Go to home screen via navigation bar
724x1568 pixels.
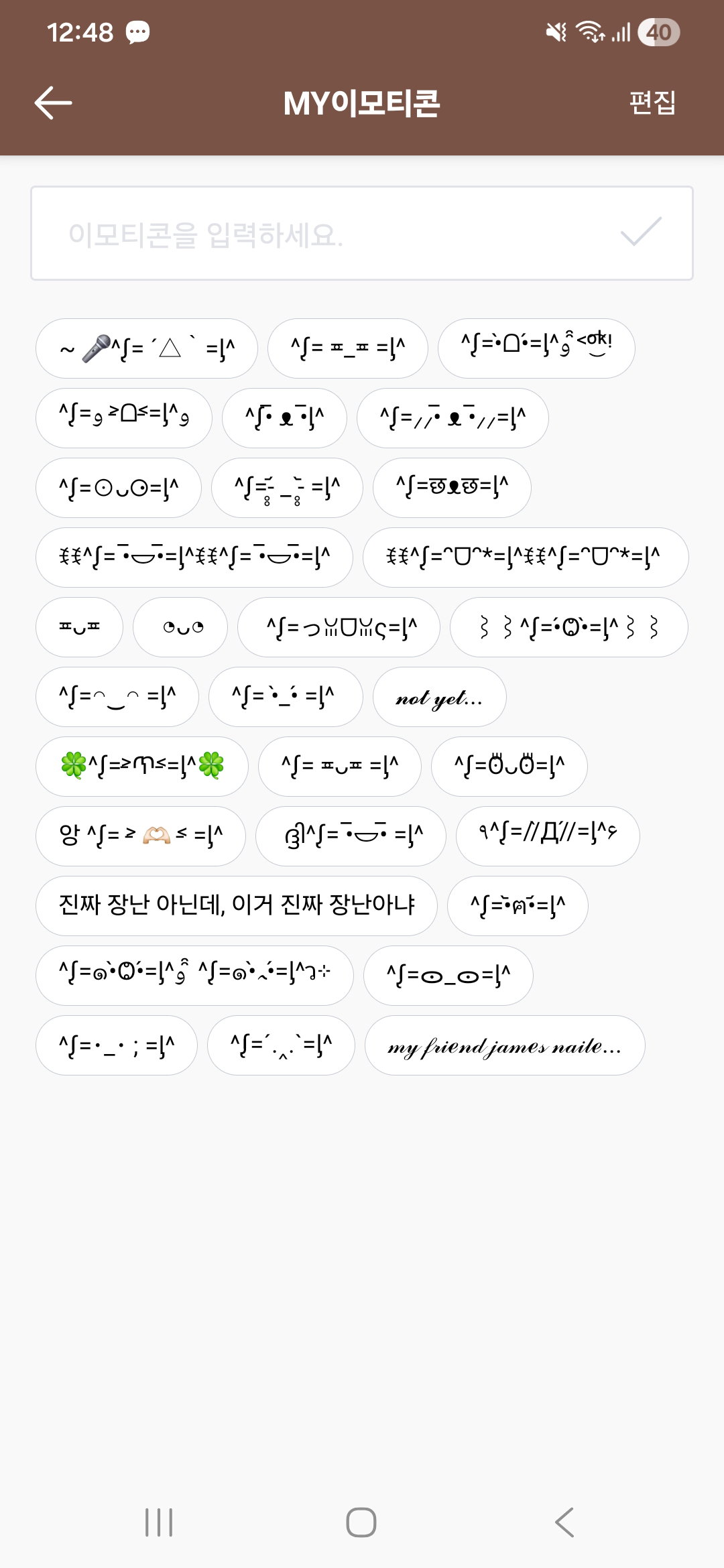(361, 1522)
